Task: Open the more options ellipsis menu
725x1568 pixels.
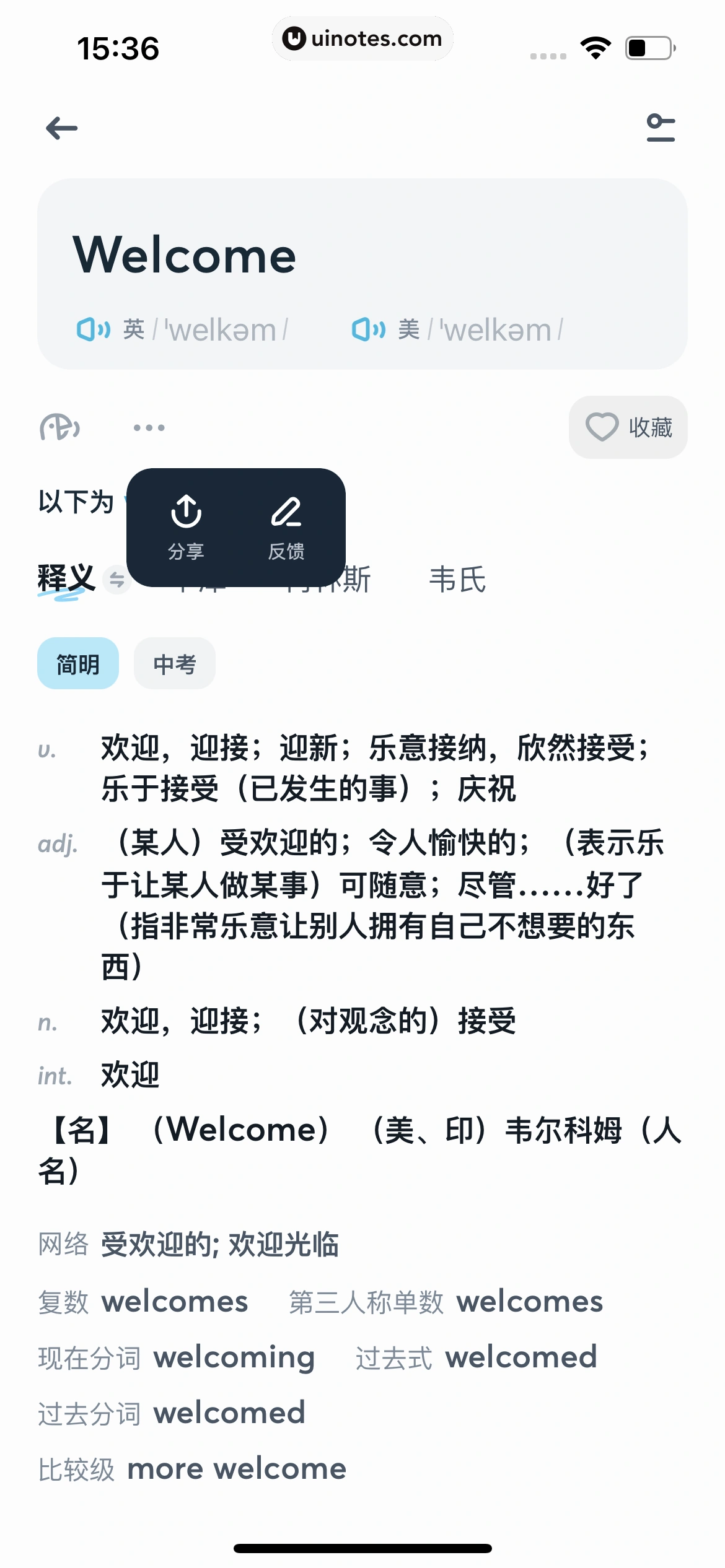Action: pyautogui.click(x=149, y=427)
